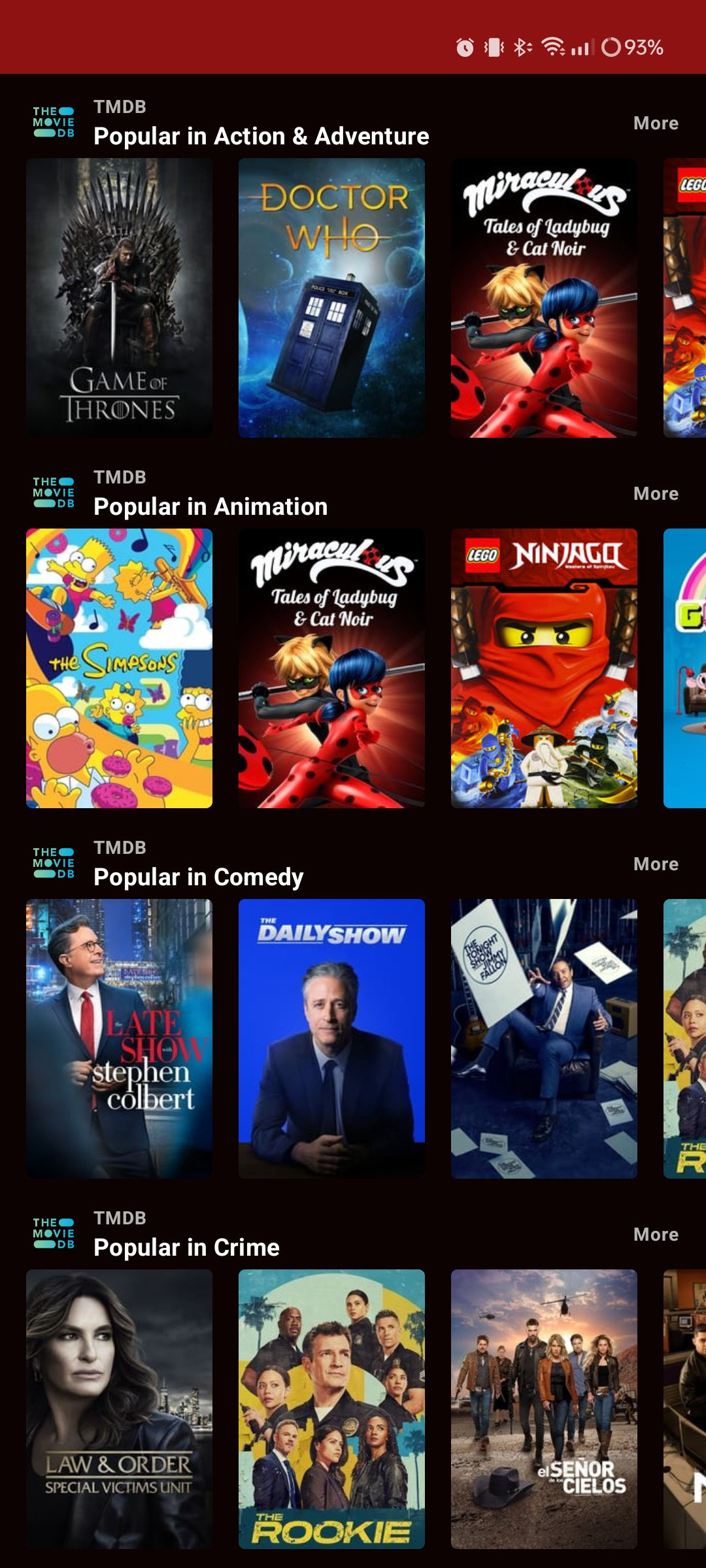Open The Simpsons poster
The image size is (706, 1568).
tap(119, 668)
